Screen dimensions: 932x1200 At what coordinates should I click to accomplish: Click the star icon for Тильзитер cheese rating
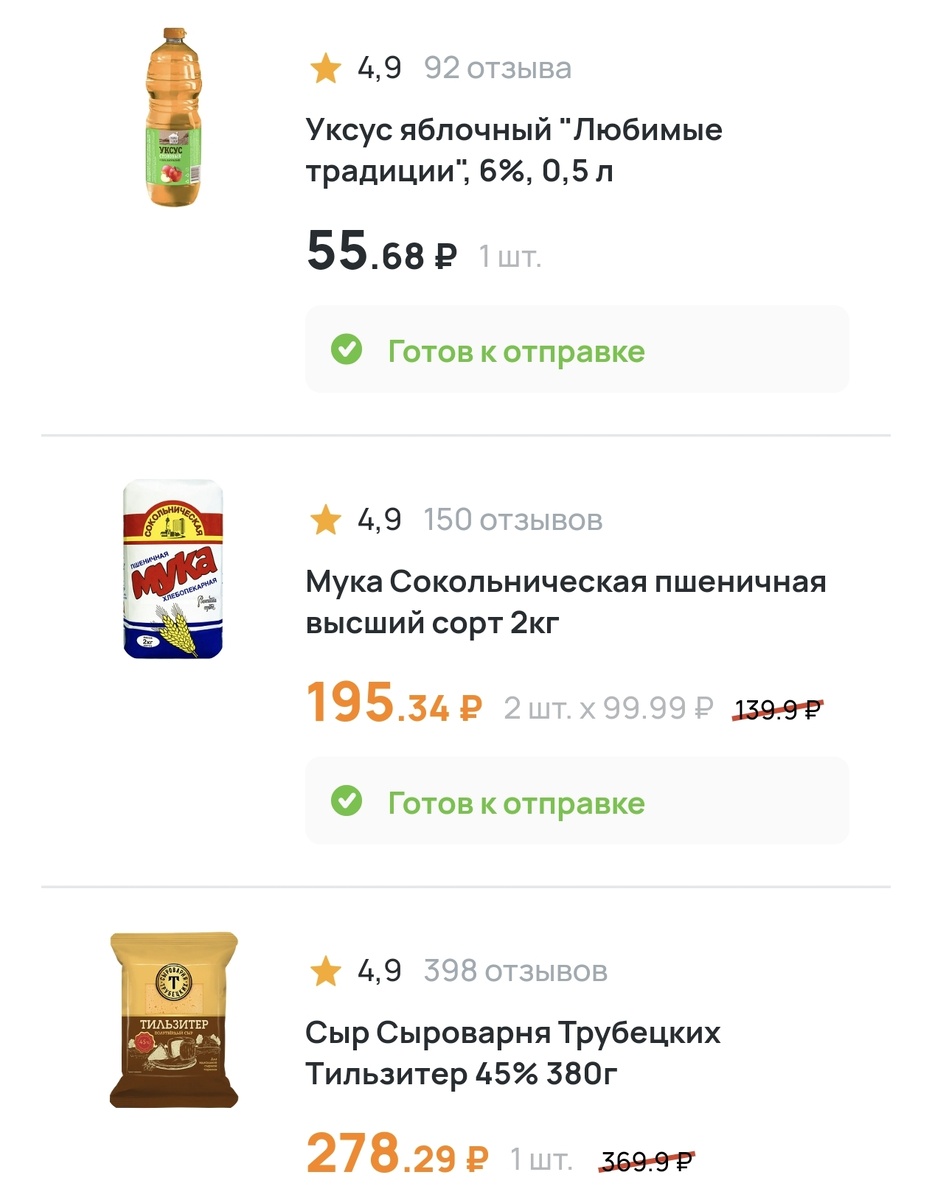tap(325, 970)
